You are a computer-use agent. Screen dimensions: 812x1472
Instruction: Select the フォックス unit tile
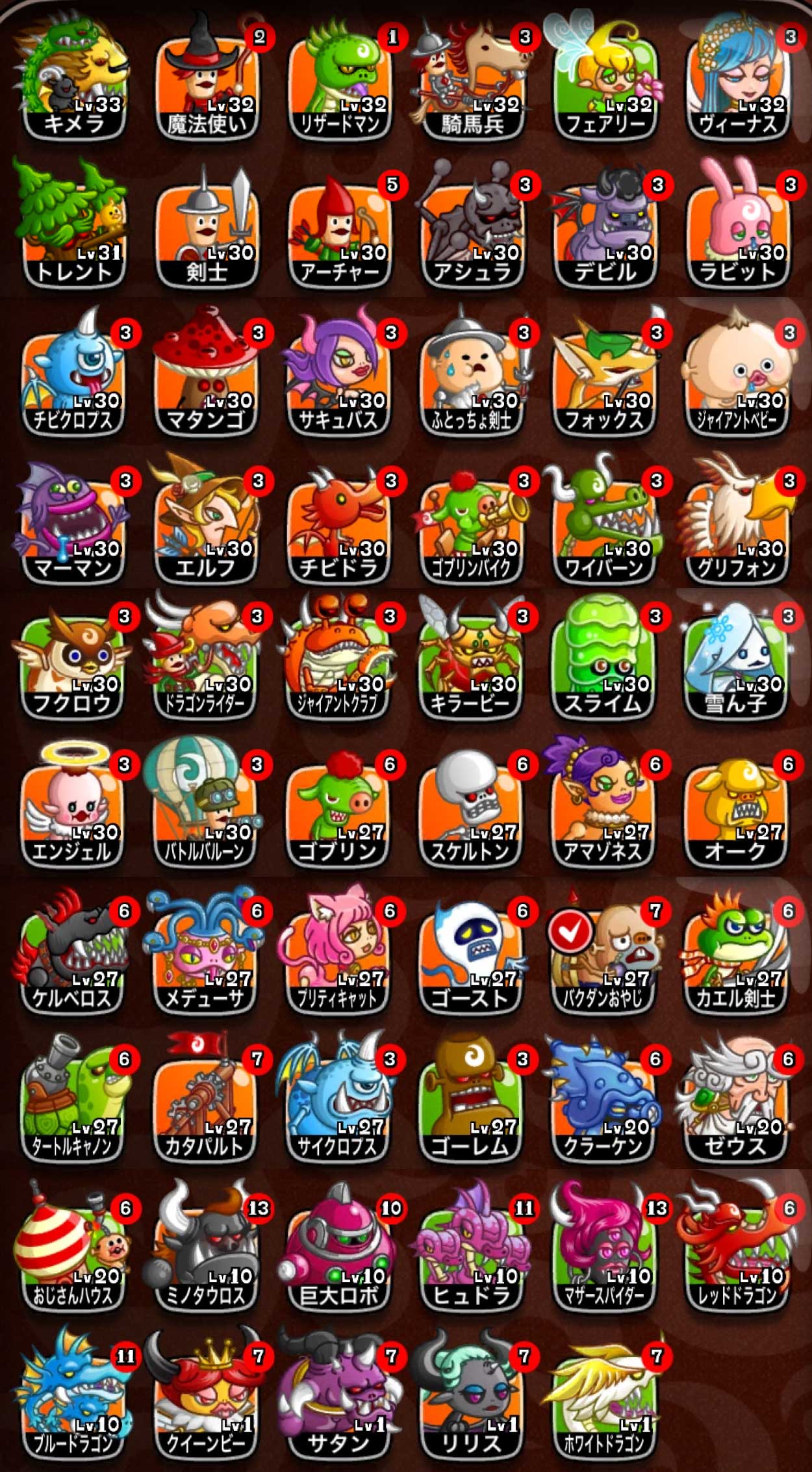point(604,380)
